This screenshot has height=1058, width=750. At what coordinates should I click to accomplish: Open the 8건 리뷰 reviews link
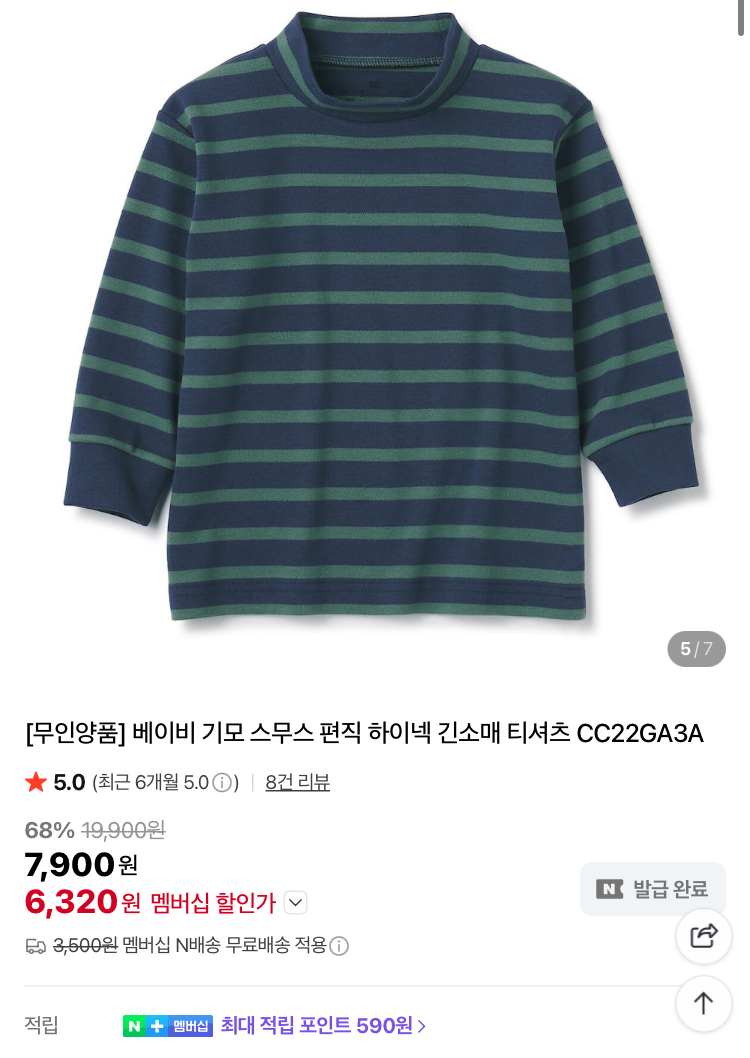coord(297,782)
